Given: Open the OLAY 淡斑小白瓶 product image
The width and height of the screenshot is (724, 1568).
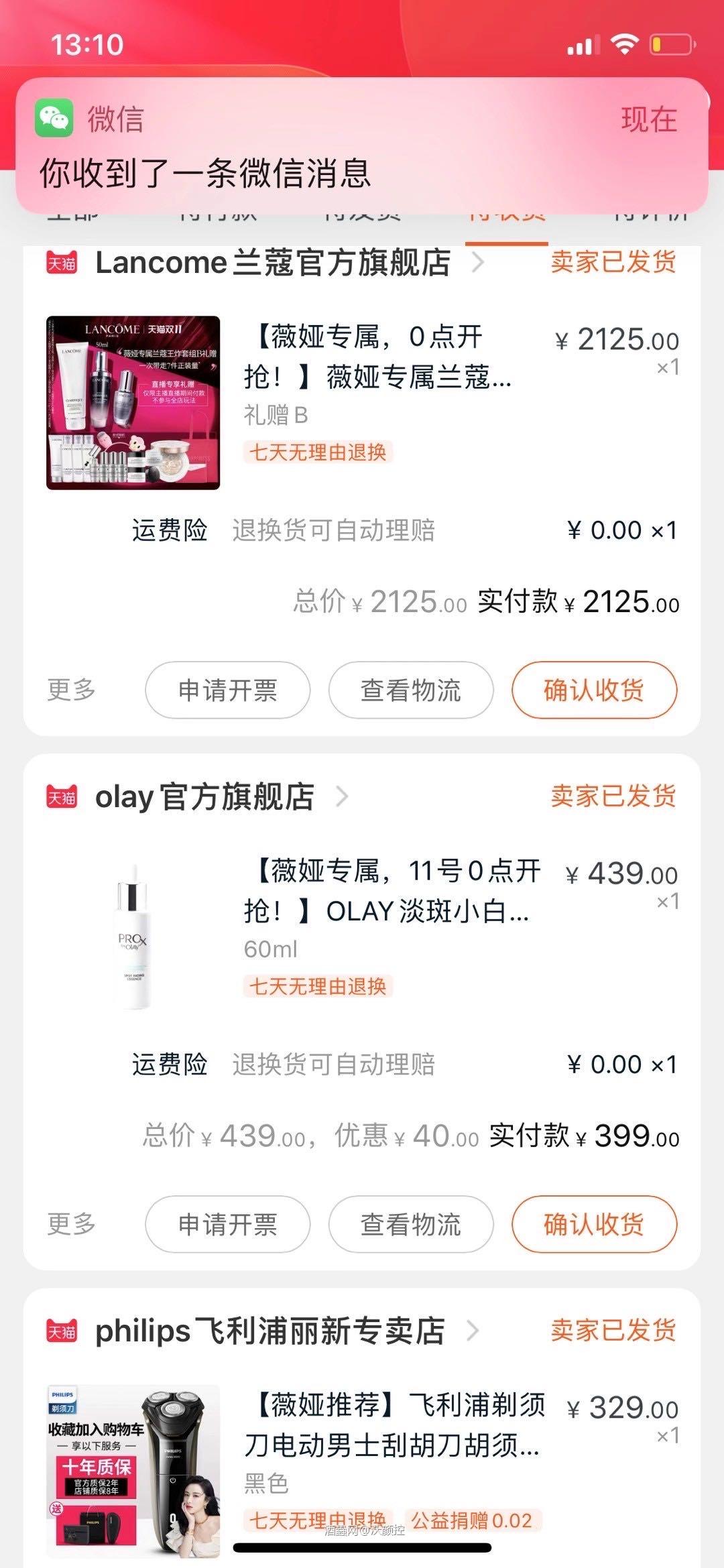Looking at the screenshot, I should pos(133,937).
